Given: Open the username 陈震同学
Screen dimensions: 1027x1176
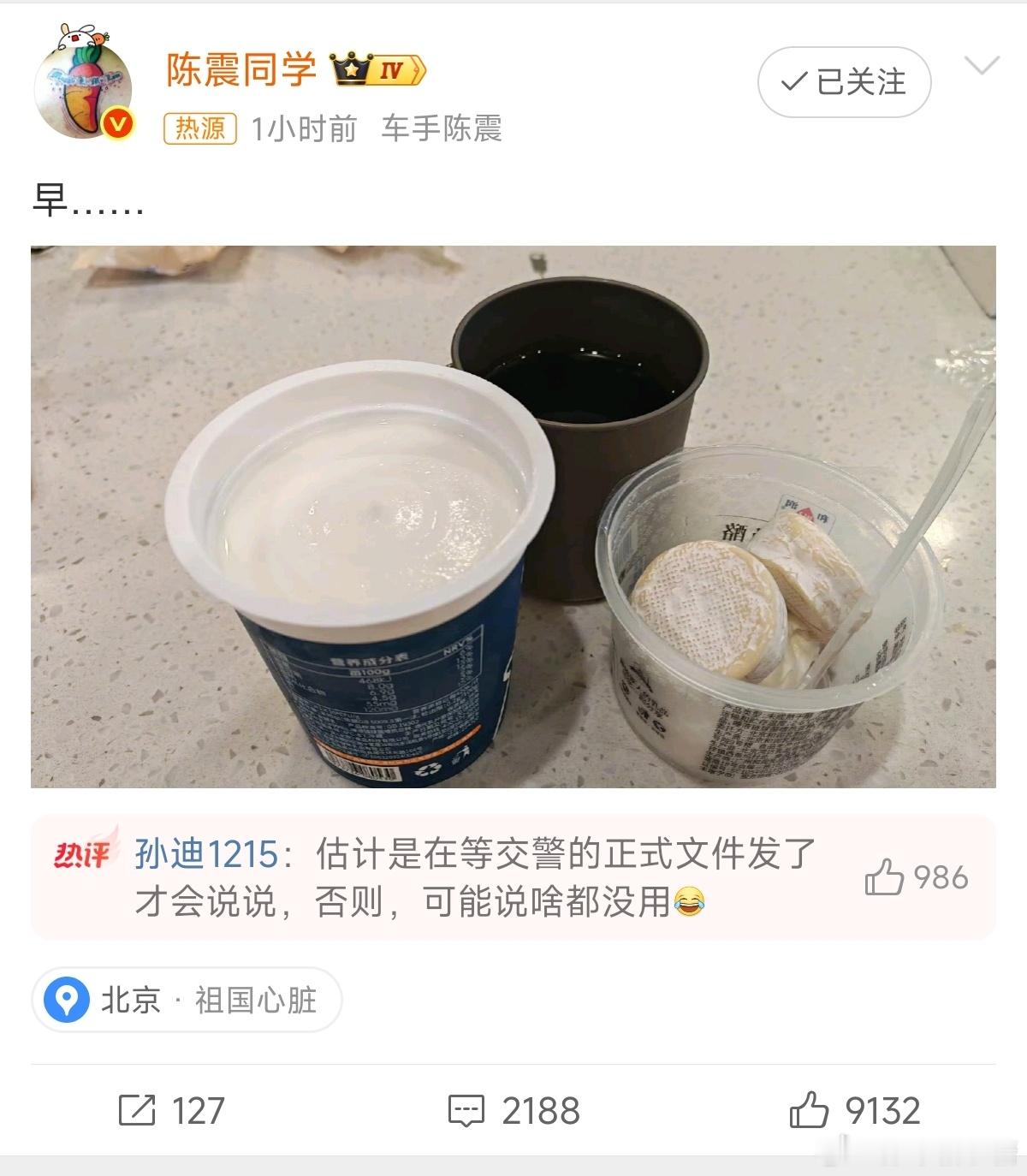Looking at the screenshot, I should 241,69.
